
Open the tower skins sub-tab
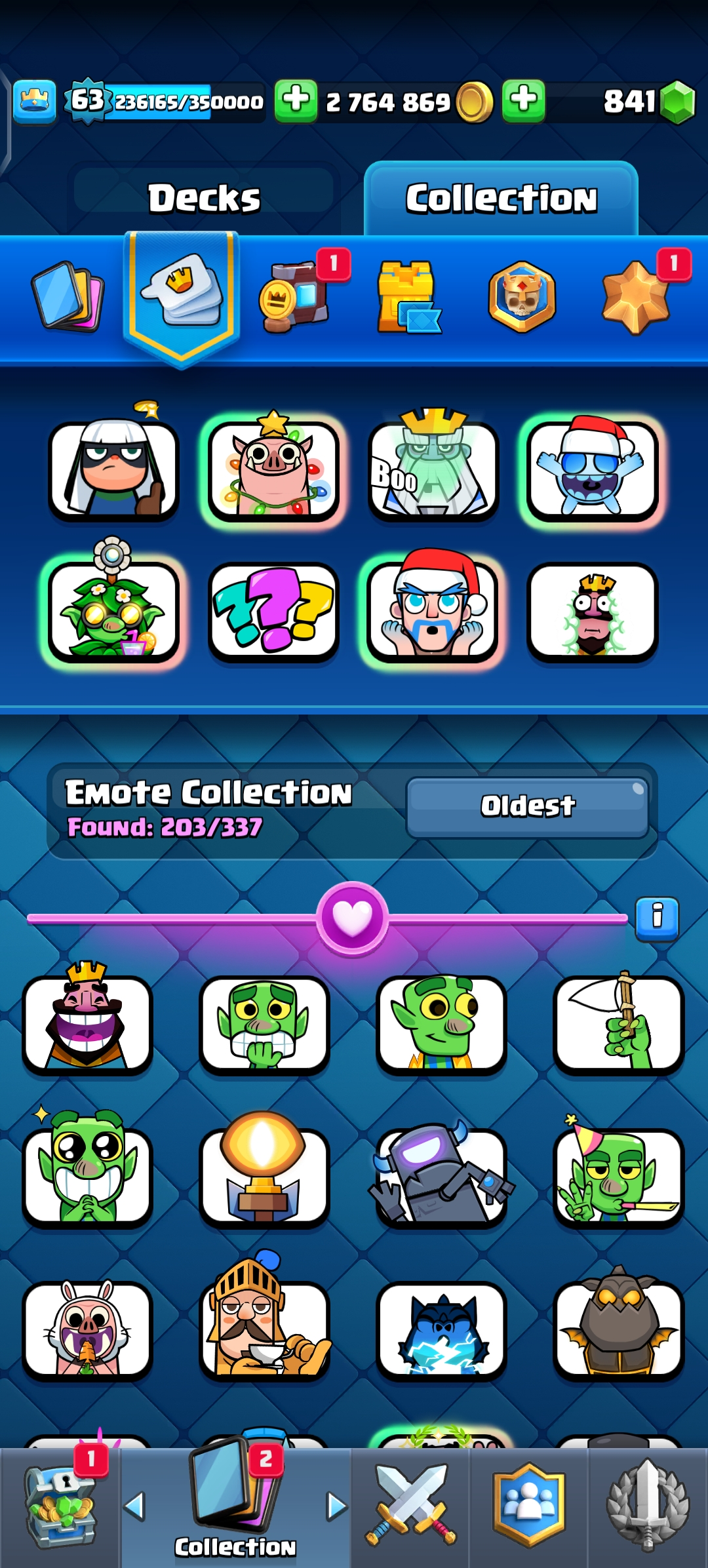408,296
